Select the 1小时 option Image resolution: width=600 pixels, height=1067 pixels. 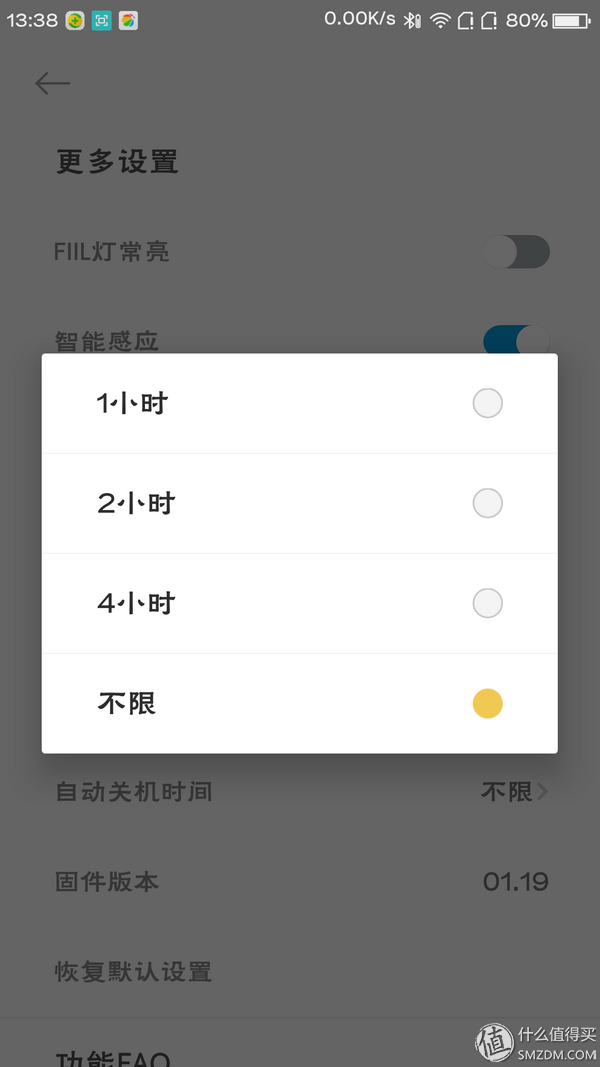487,404
